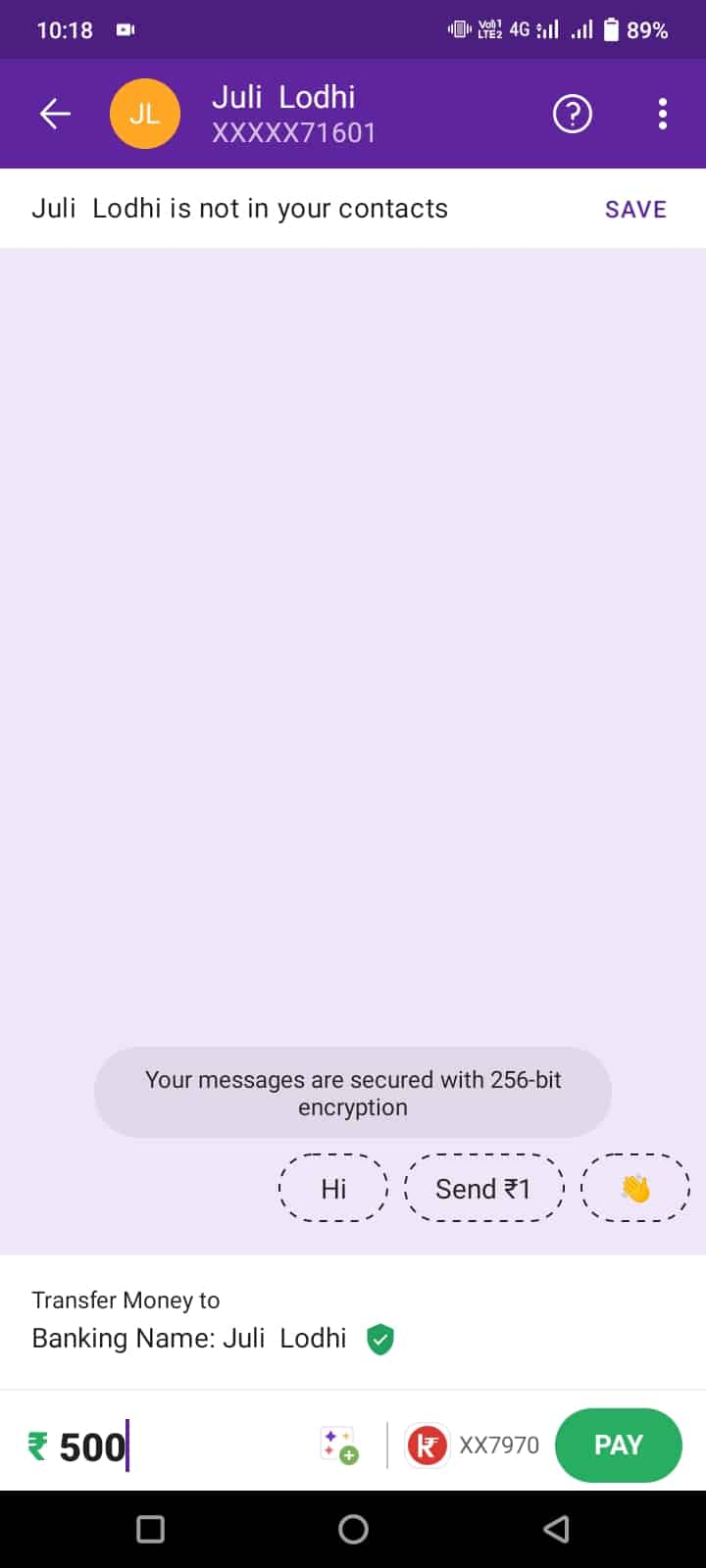706x1568 pixels.
Task: Save Juli Lodhi to contacts
Action: click(x=635, y=209)
